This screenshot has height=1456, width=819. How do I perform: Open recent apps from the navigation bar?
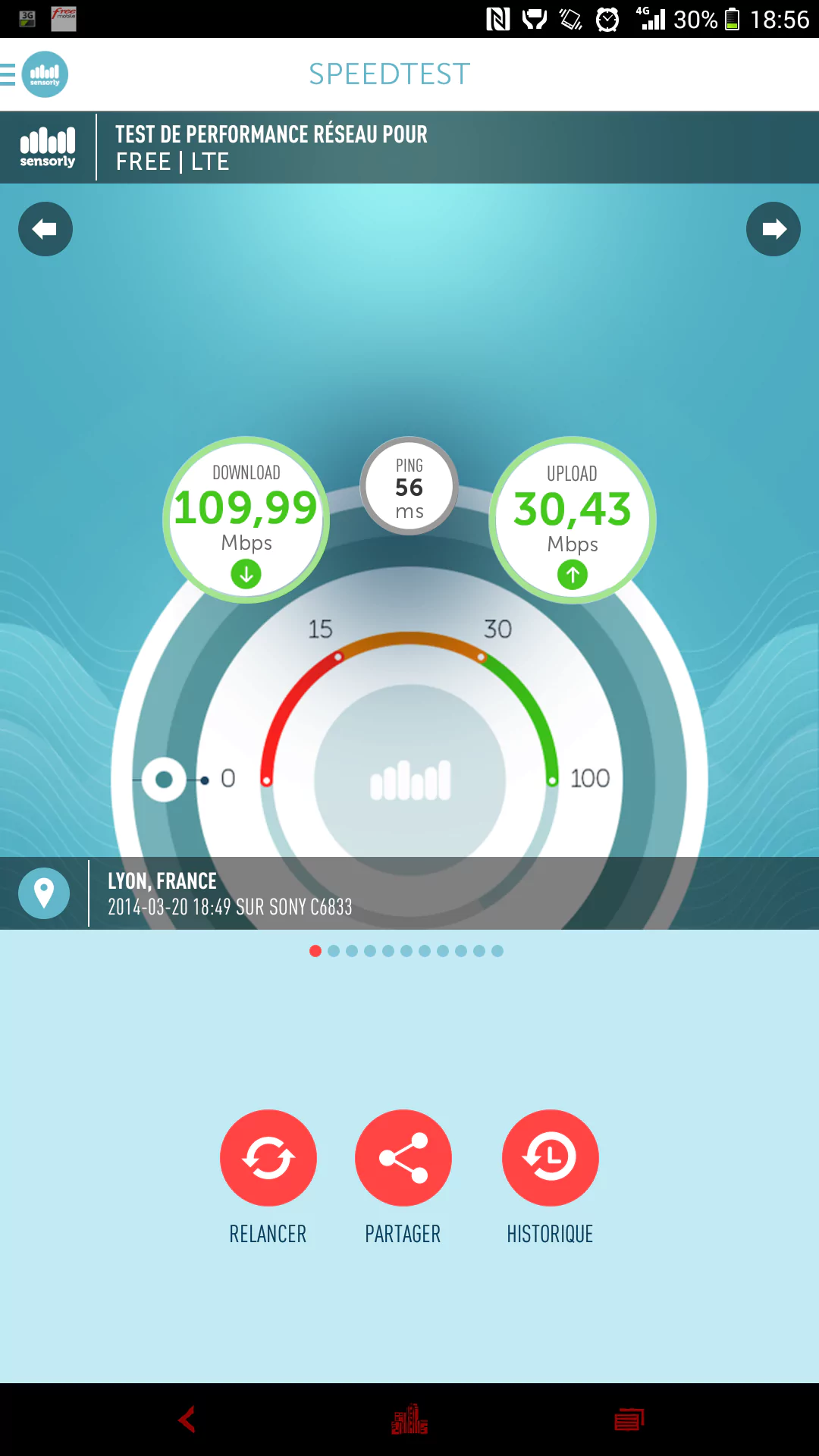pyautogui.click(x=629, y=1420)
